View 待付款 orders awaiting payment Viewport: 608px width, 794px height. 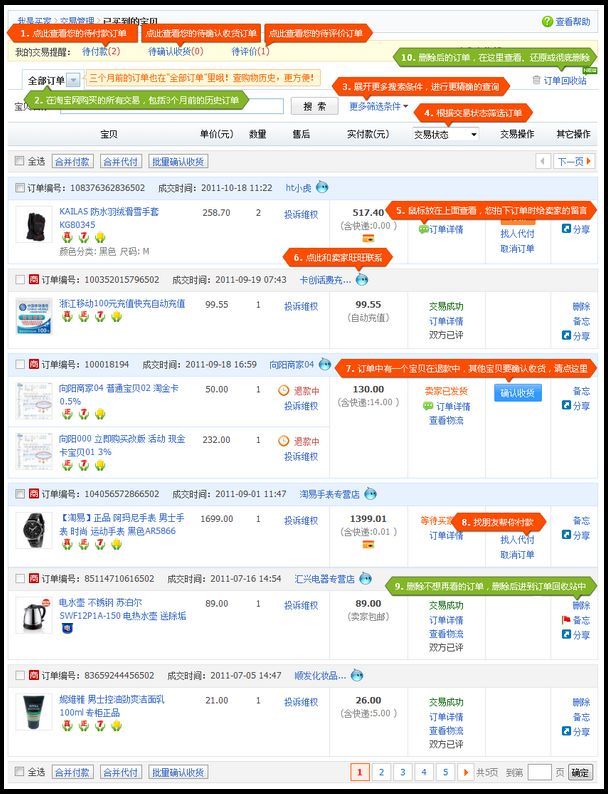pyautogui.click(x=100, y=51)
